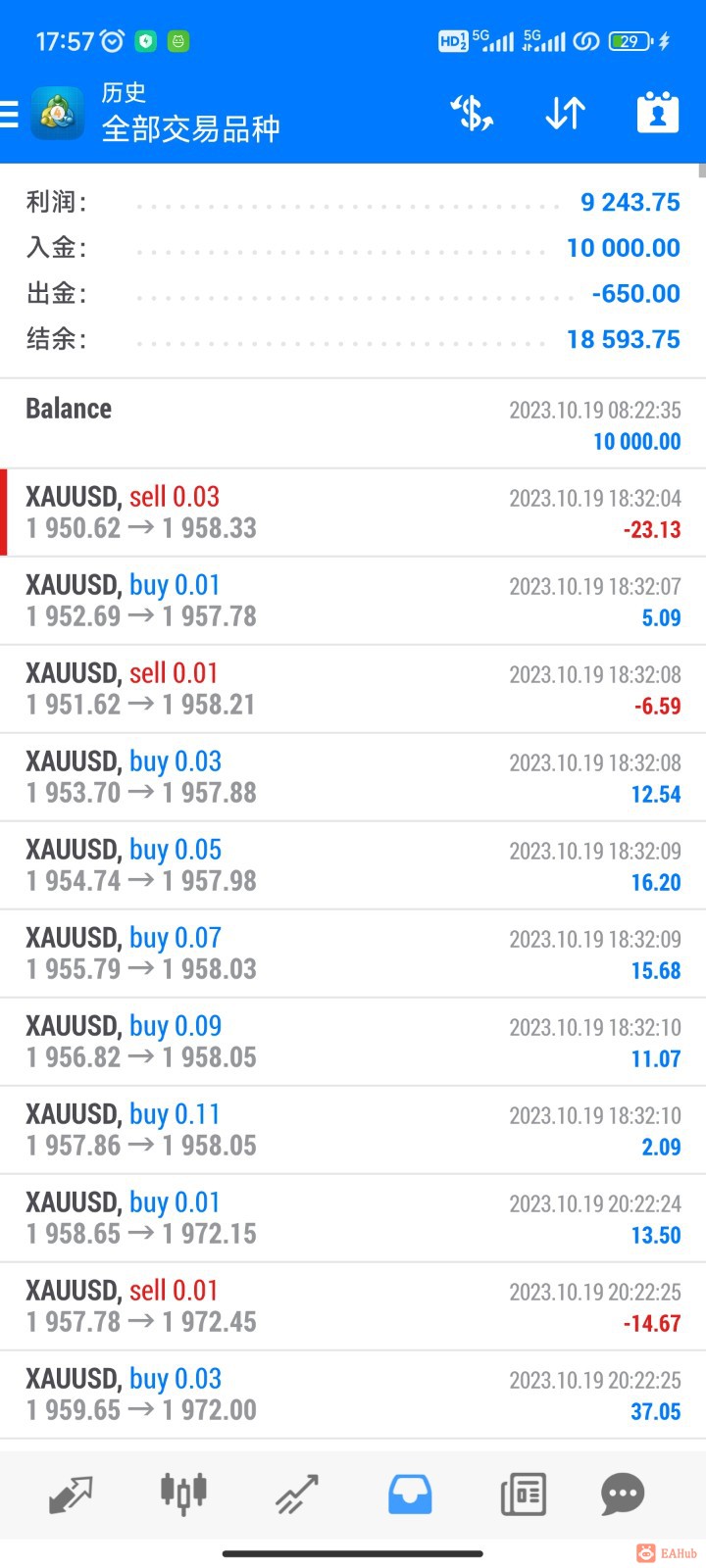
Task: Open the symbol filter dollar icon
Action: (472, 114)
